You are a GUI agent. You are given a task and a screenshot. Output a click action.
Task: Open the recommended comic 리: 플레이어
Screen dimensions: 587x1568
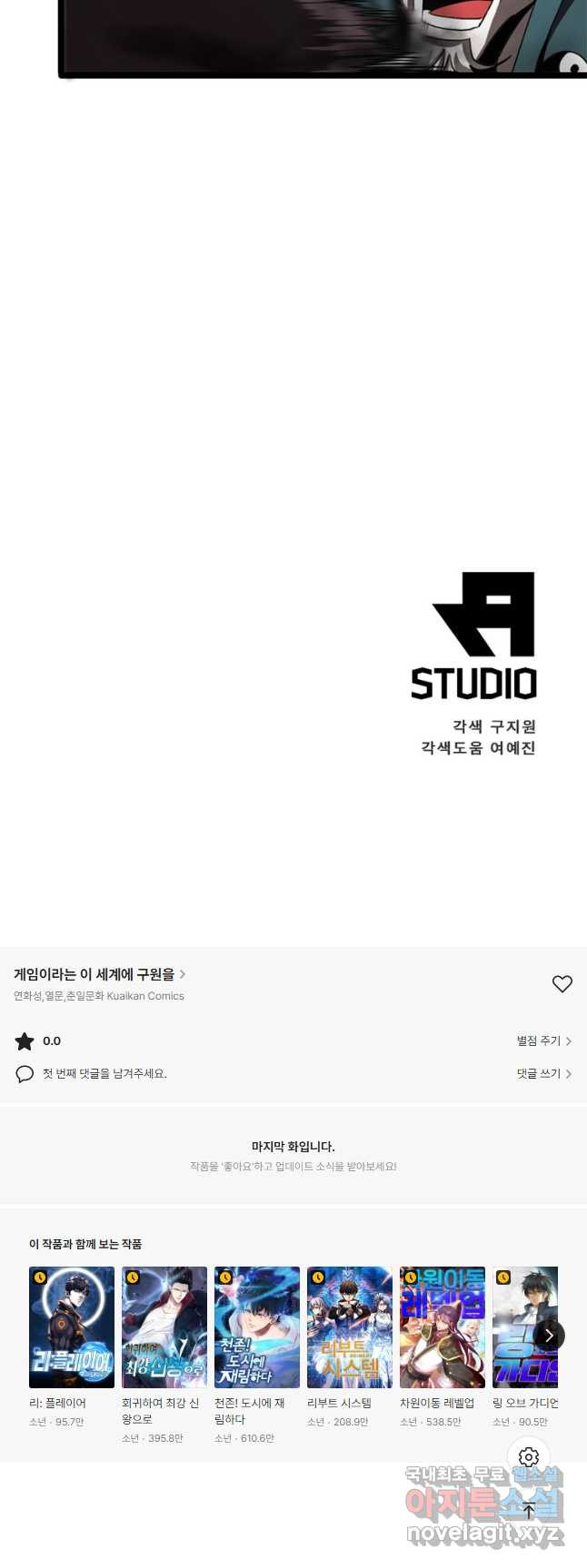click(72, 1326)
